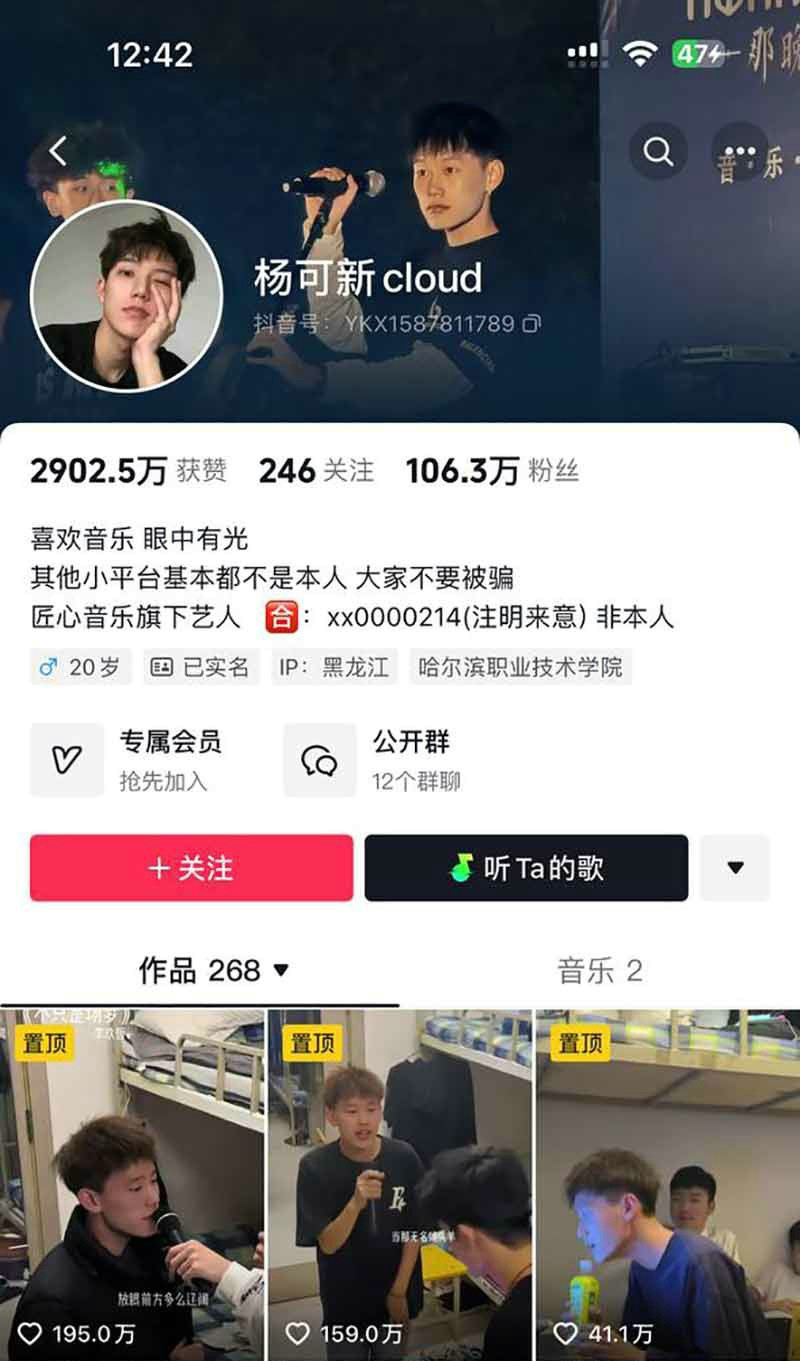800x1361 pixels.
Task: Switch to the 音乐 2 tab
Action: pyautogui.click(x=599, y=970)
